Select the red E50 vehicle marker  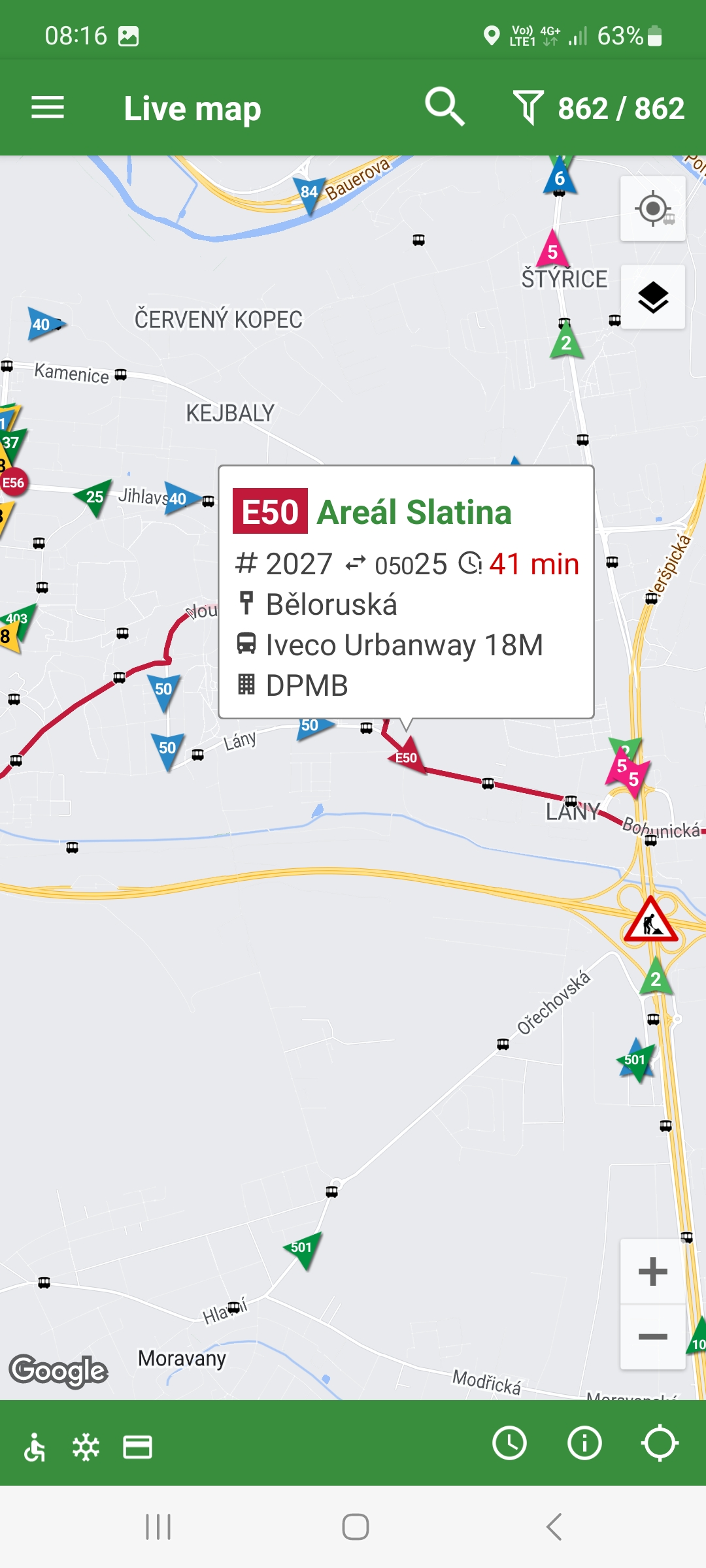tap(407, 757)
